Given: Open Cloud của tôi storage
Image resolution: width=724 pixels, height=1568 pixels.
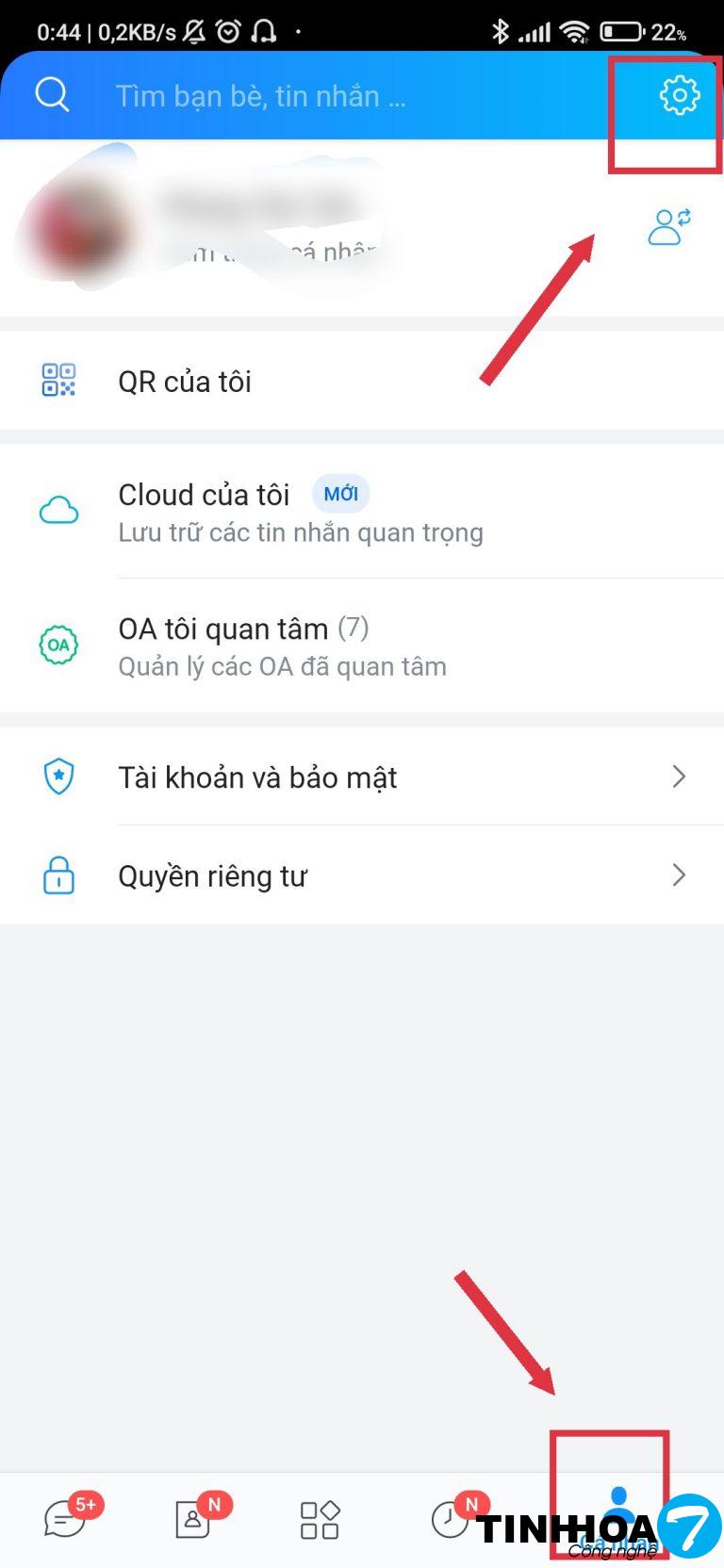Looking at the screenshot, I should point(362,512).
